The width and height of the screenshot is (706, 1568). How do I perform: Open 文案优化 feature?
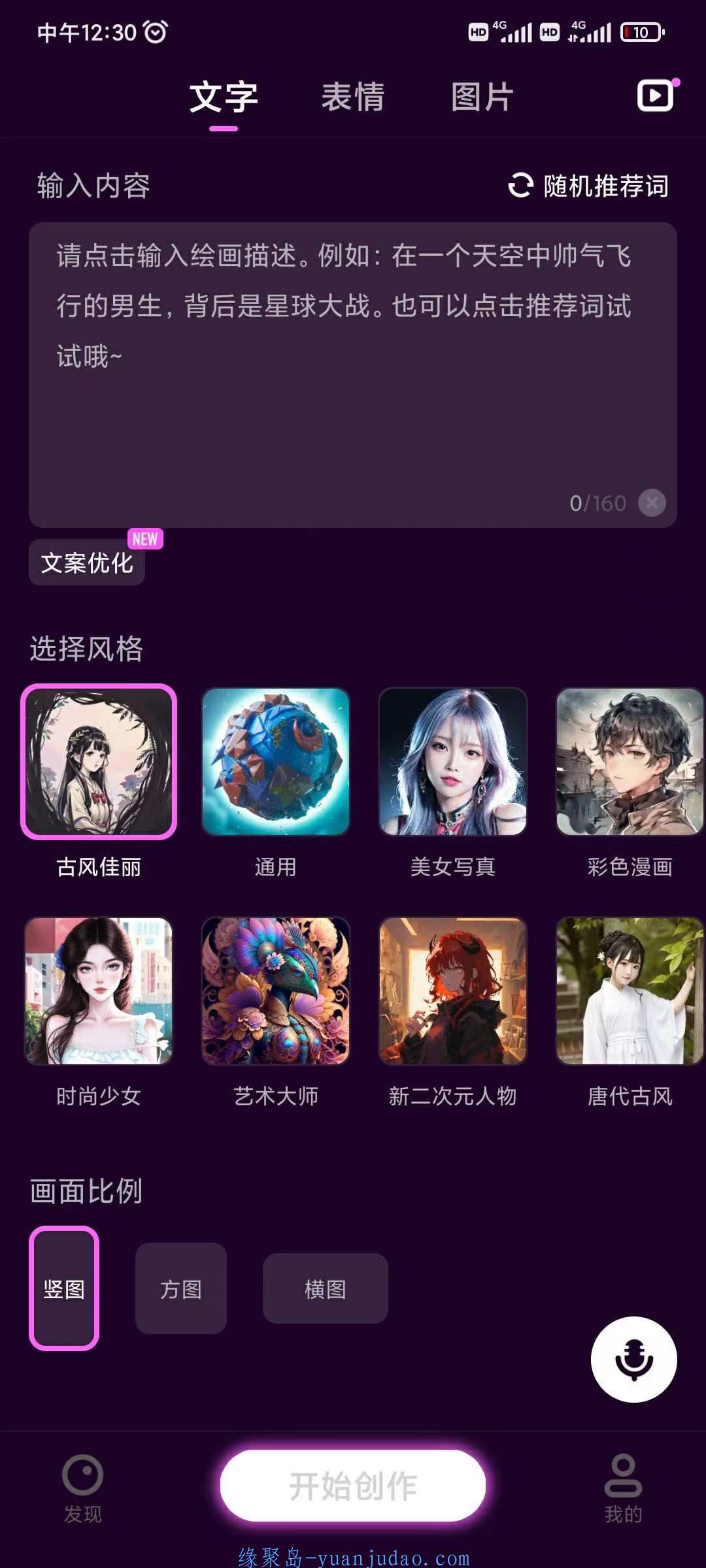tap(87, 562)
